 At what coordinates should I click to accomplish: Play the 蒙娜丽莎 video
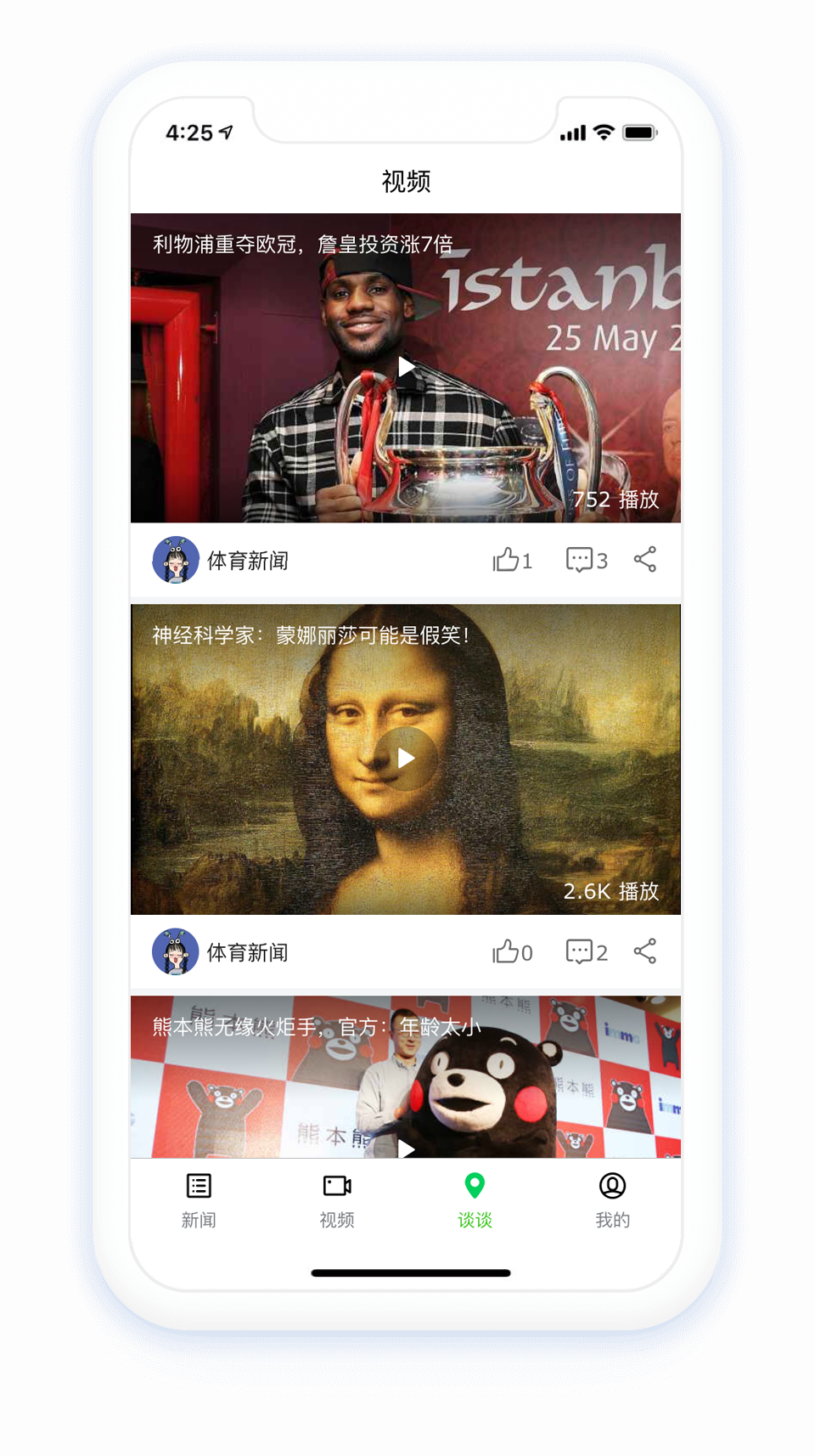(407, 759)
